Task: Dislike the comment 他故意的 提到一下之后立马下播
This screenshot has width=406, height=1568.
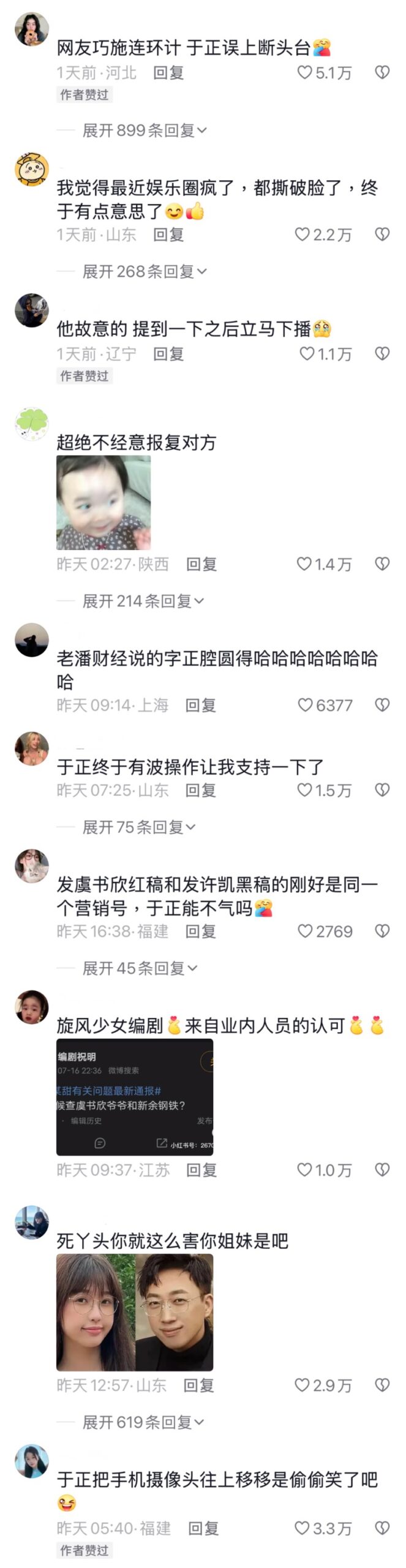Action: (382, 353)
